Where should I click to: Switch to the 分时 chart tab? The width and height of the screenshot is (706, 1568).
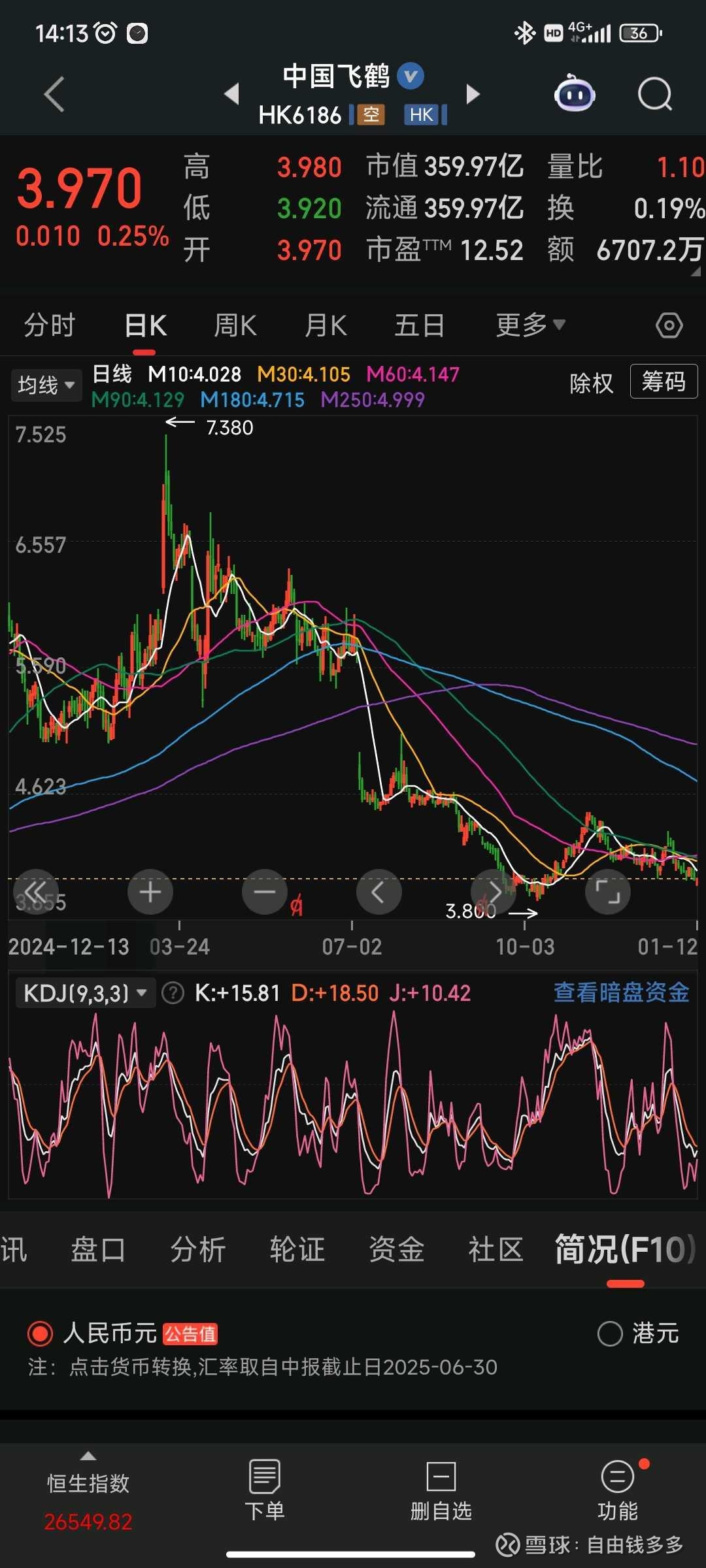pyautogui.click(x=50, y=325)
